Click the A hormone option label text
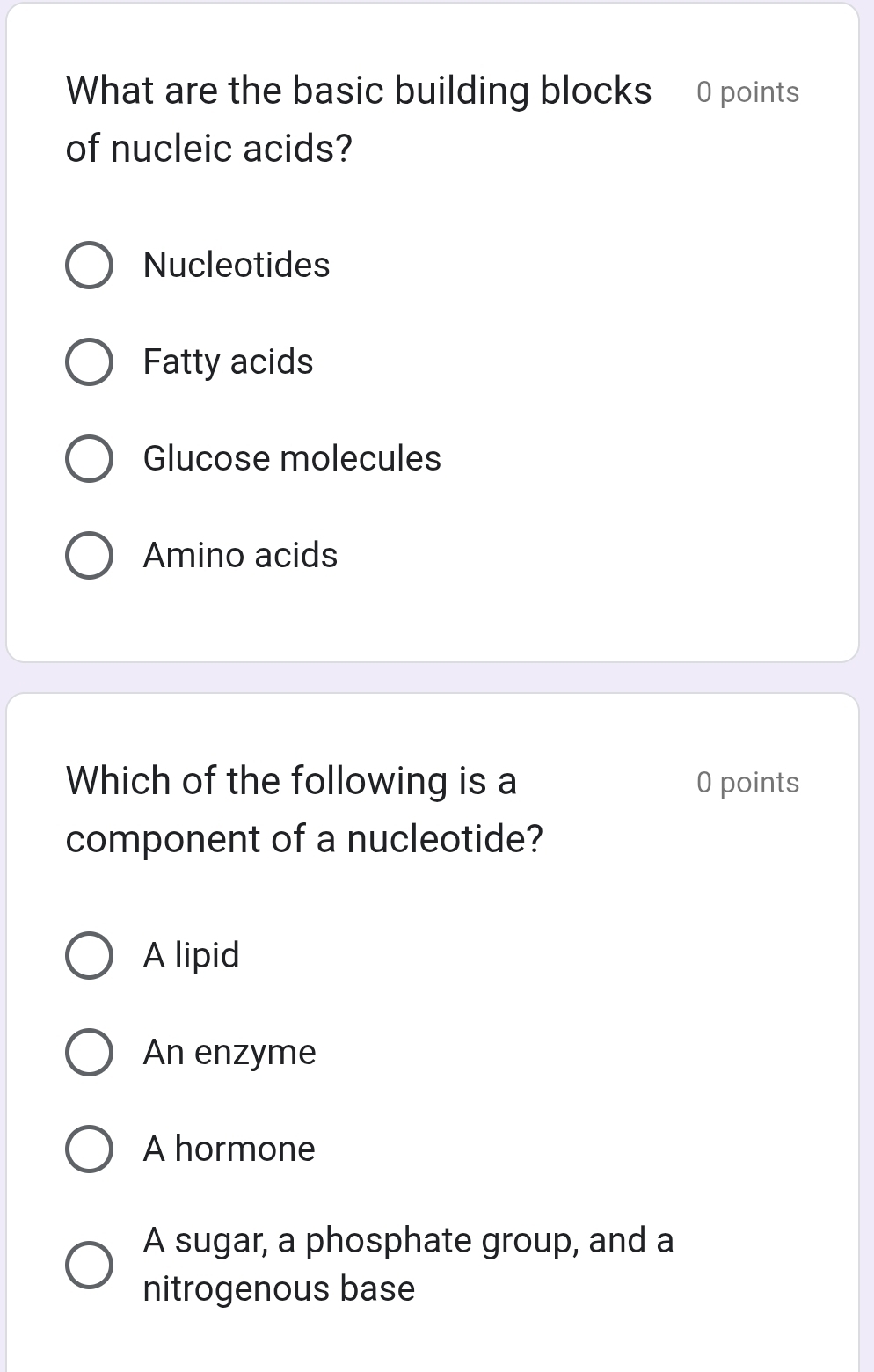 tap(228, 1149)
